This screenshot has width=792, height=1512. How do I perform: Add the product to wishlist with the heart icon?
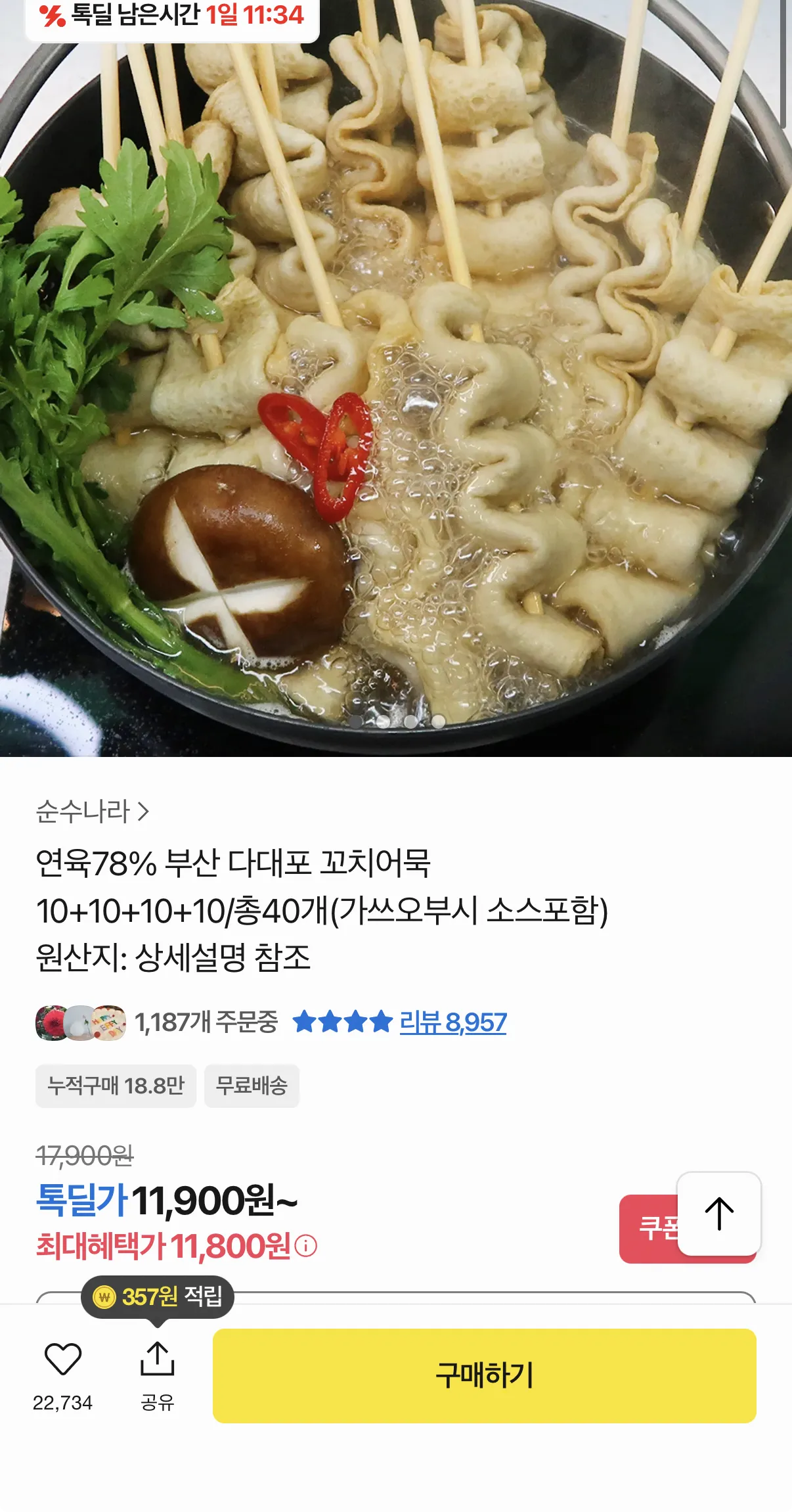click(62, 1359)
